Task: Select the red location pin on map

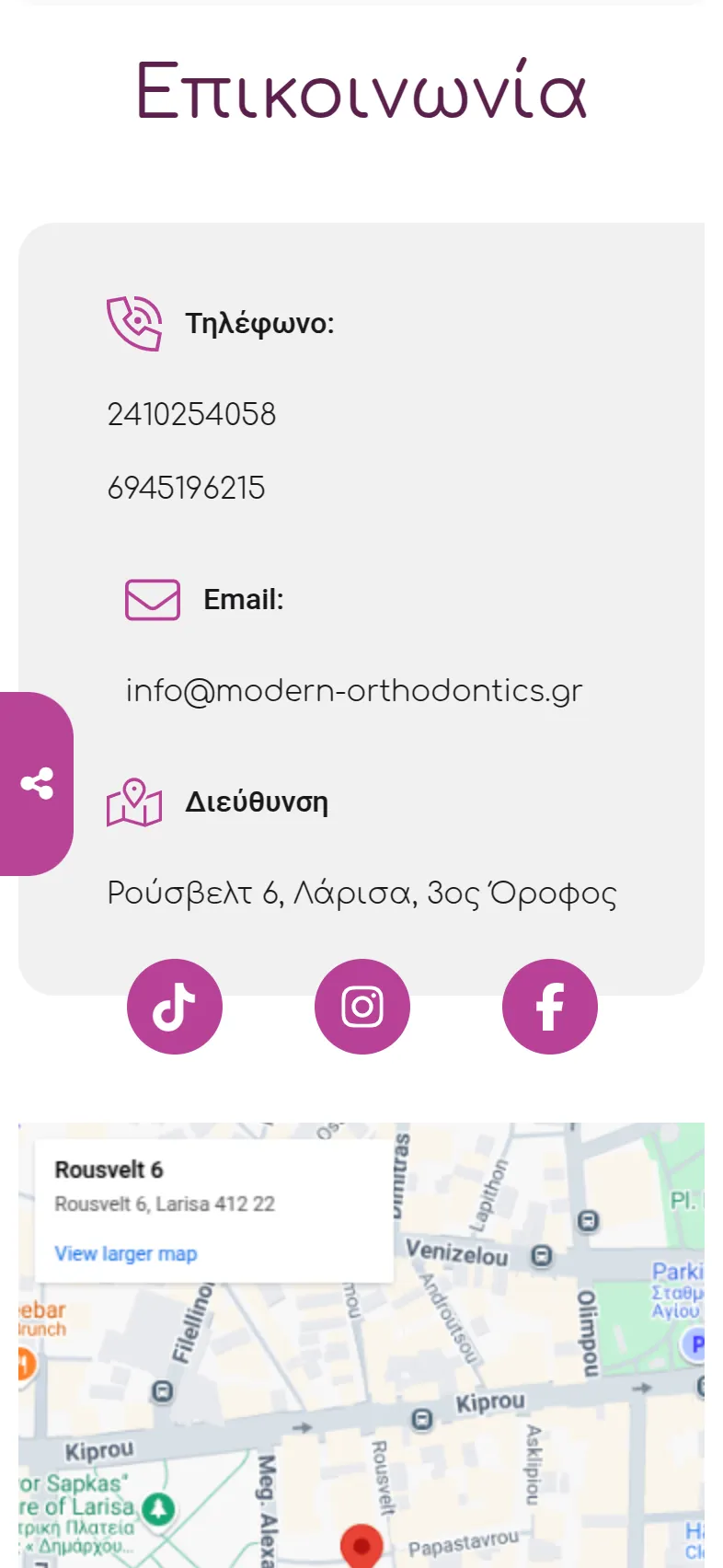Action: pos(361,1546)
